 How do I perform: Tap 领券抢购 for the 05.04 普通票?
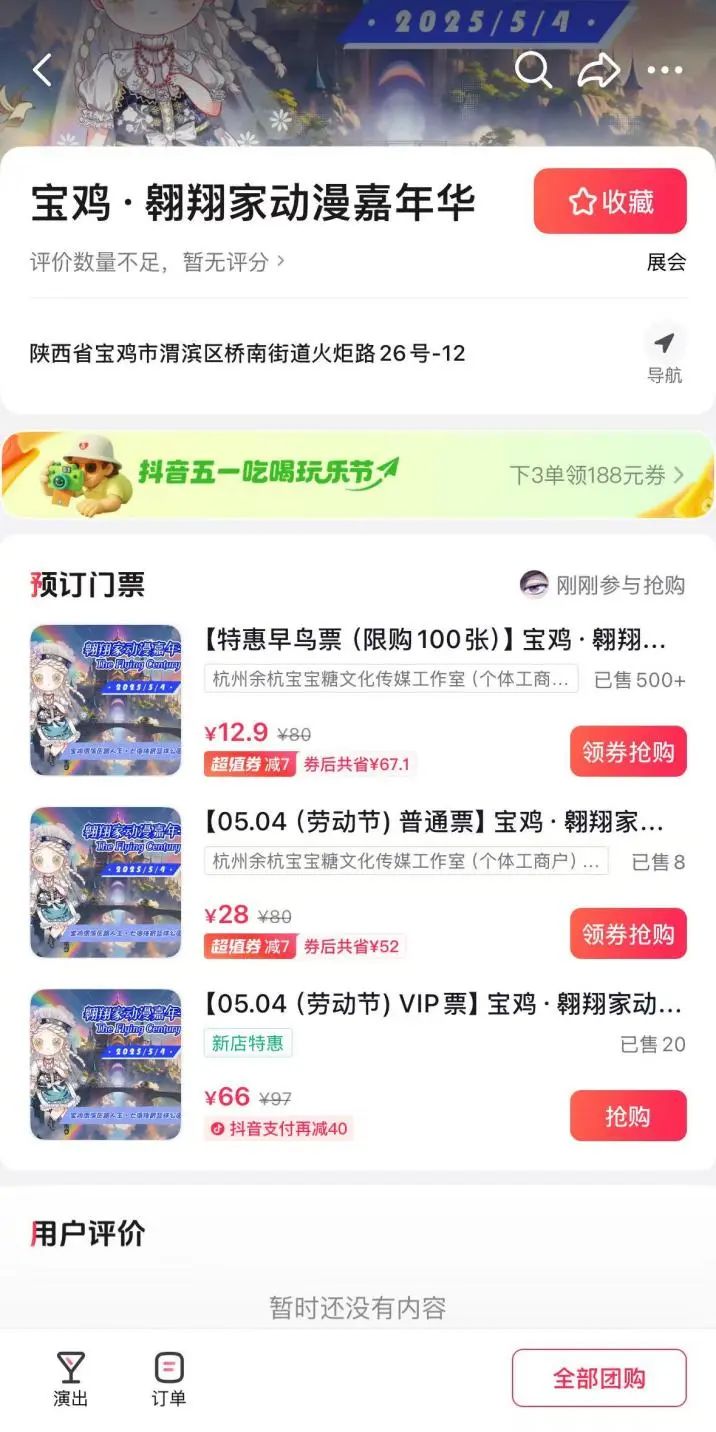pyautogui.click(x=628, y=933)
